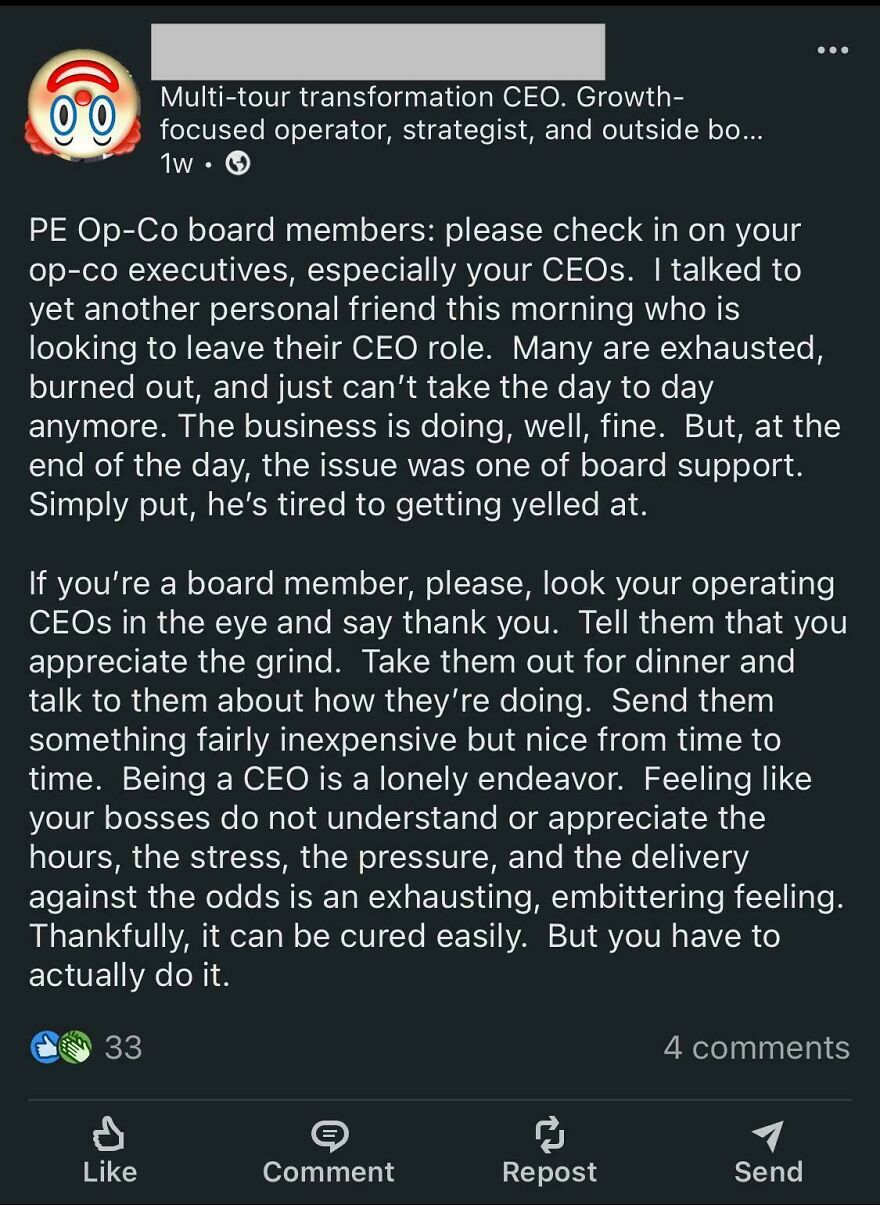The image size is (880, 1205).
Task: Toggle the Repost action for this post
Action: pos(549,1150)
